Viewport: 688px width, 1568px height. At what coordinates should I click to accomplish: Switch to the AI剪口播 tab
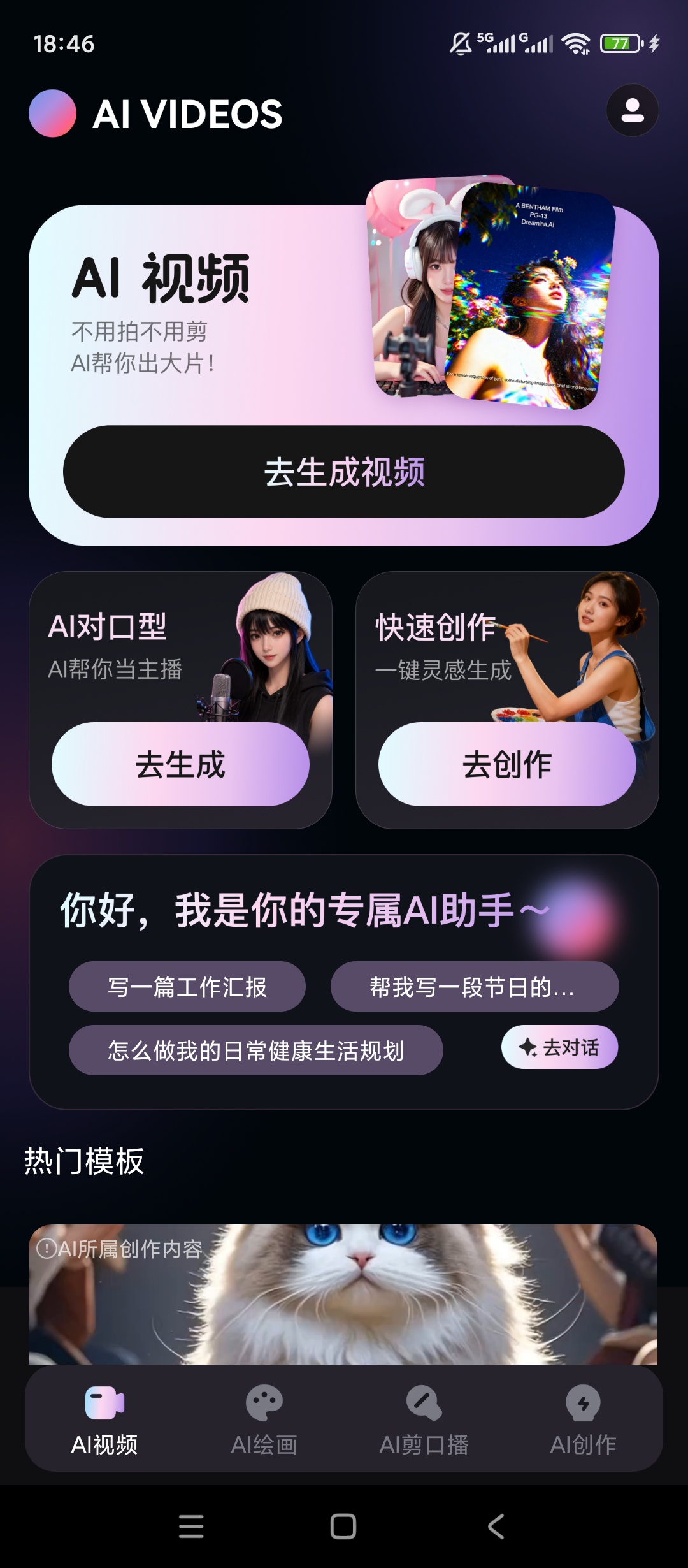[x=424, y=1420]
